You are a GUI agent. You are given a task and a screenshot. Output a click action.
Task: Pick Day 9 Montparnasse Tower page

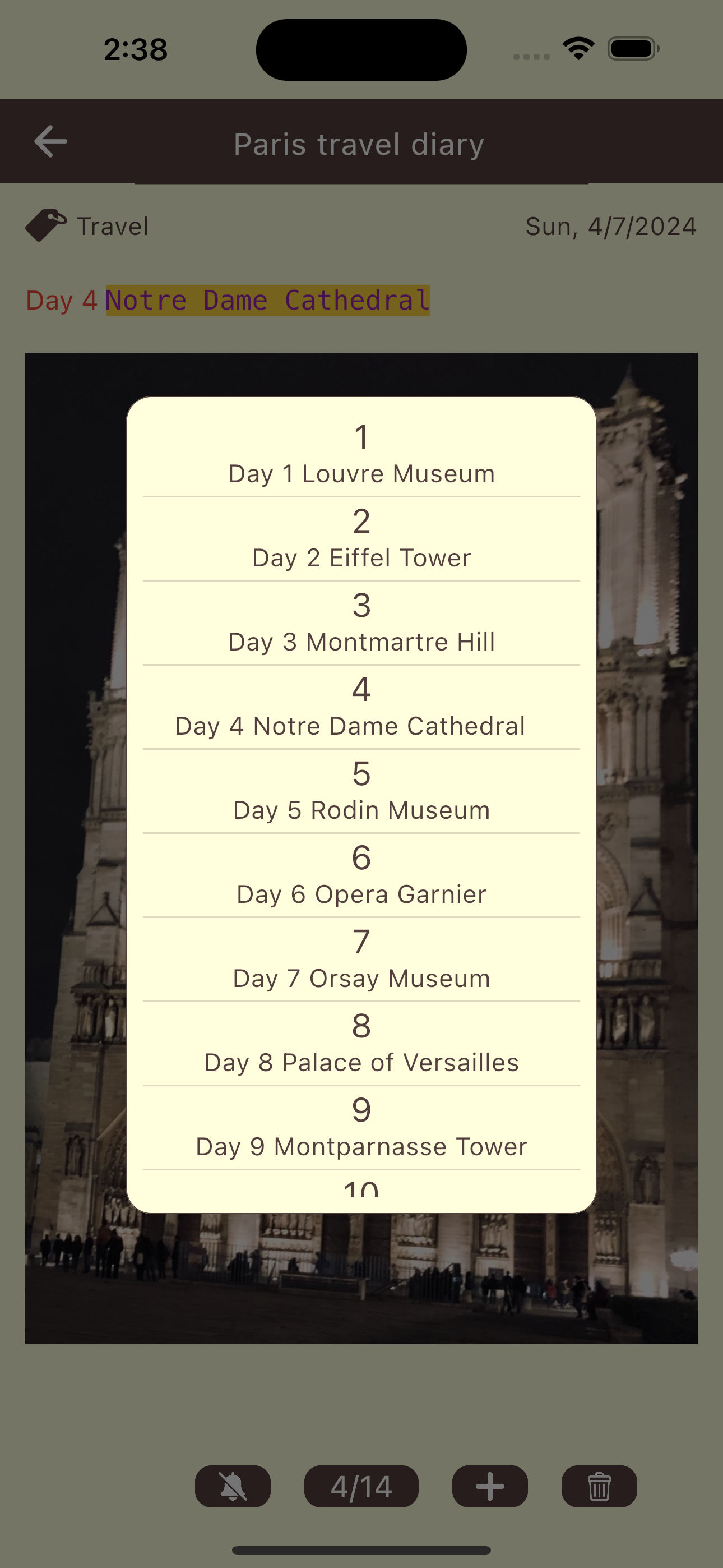click(361, 1127)
